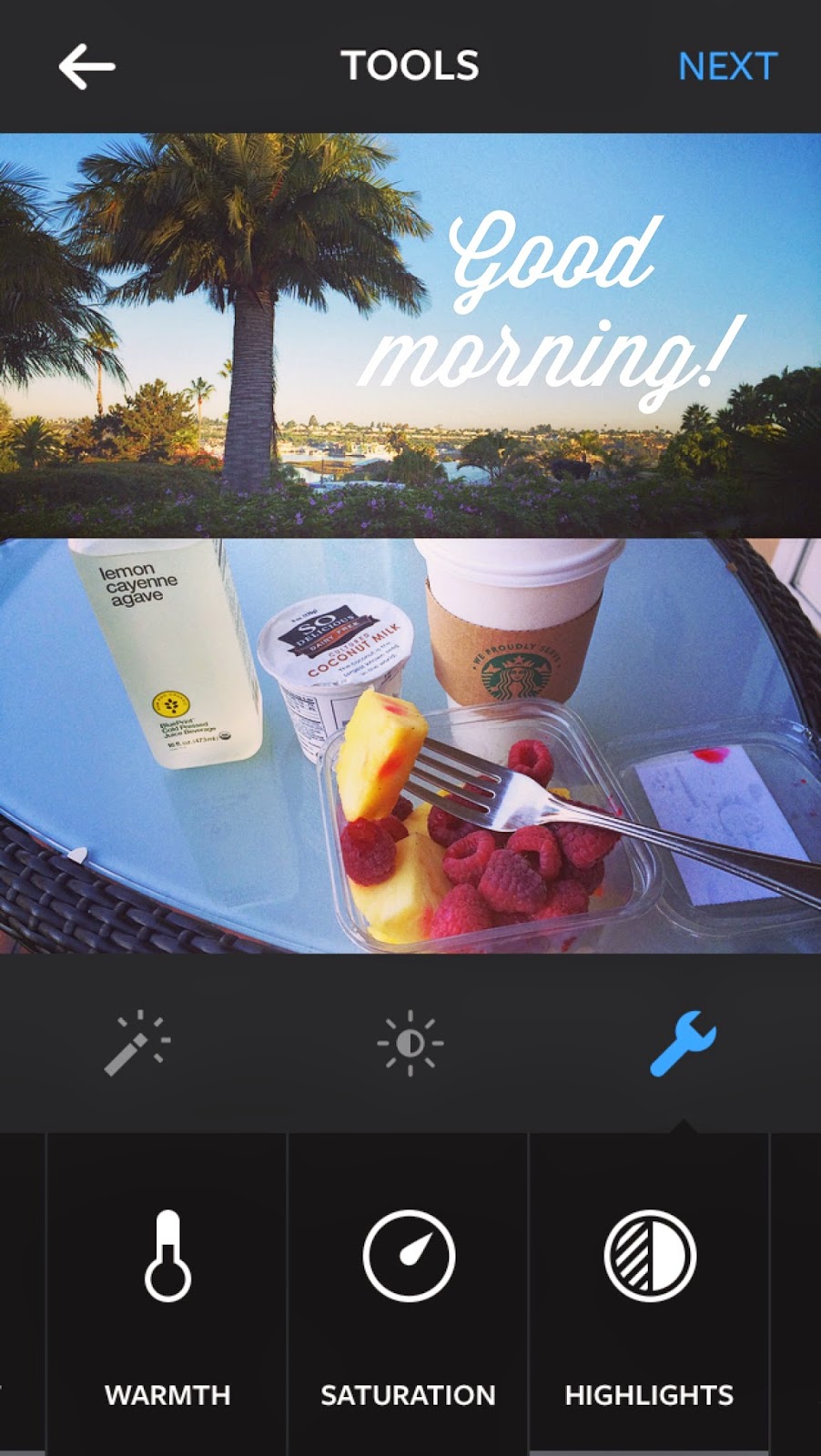Image resolution: width=821 pixels, height=1456 pixels.
Task: Open the Saturation tool
Action: [409, 1292]
